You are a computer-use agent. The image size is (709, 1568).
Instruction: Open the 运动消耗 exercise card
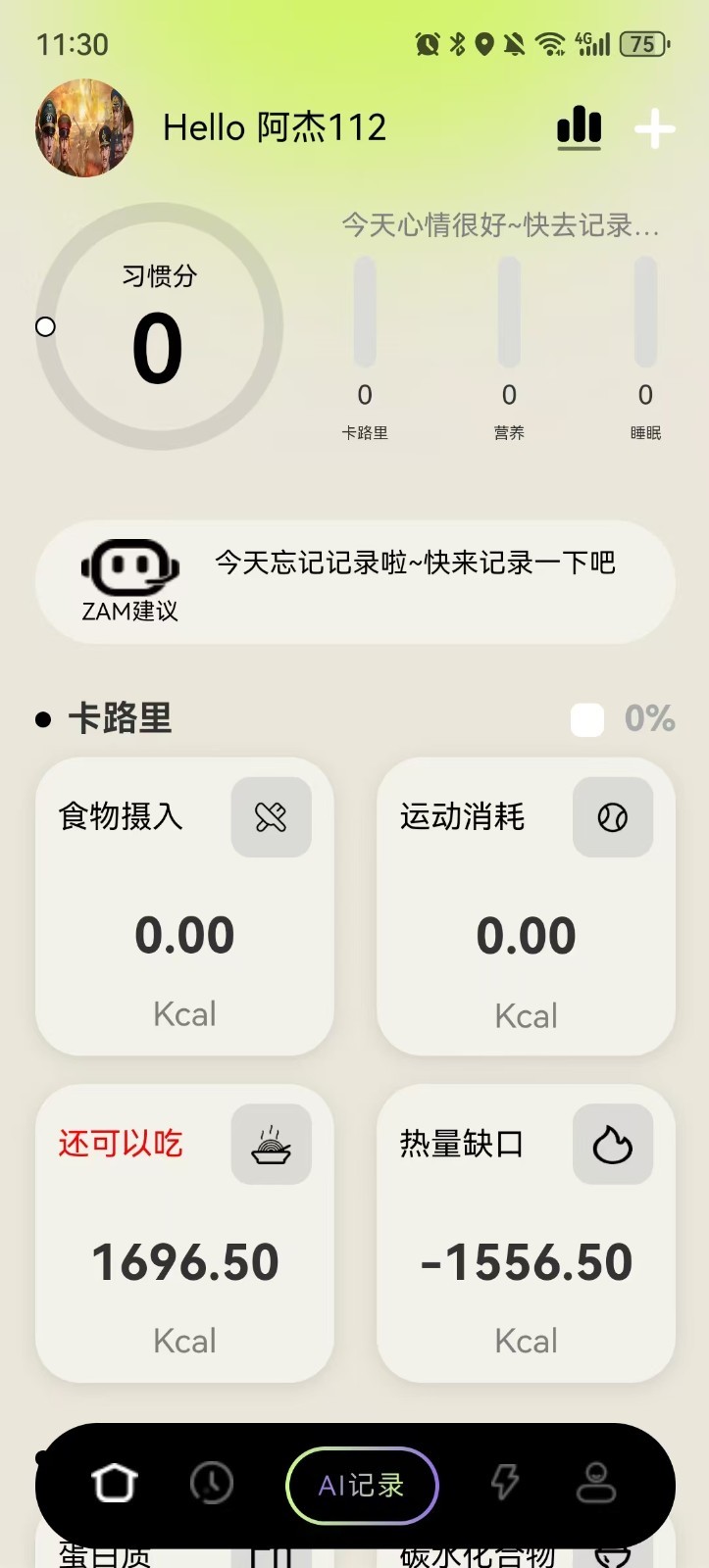526,906
